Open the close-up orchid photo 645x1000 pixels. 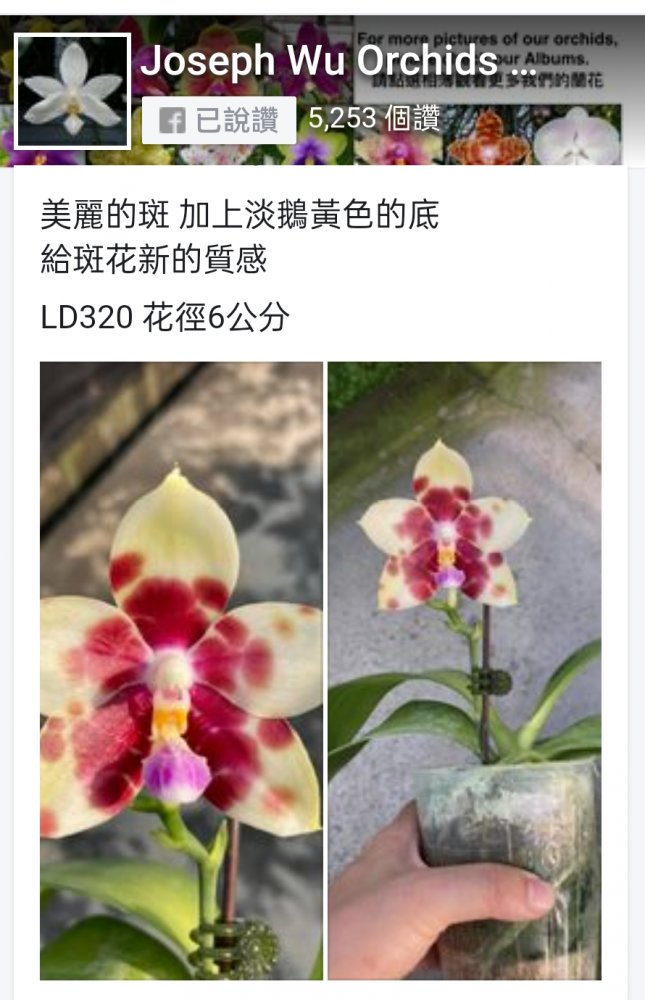coord(182,670)
